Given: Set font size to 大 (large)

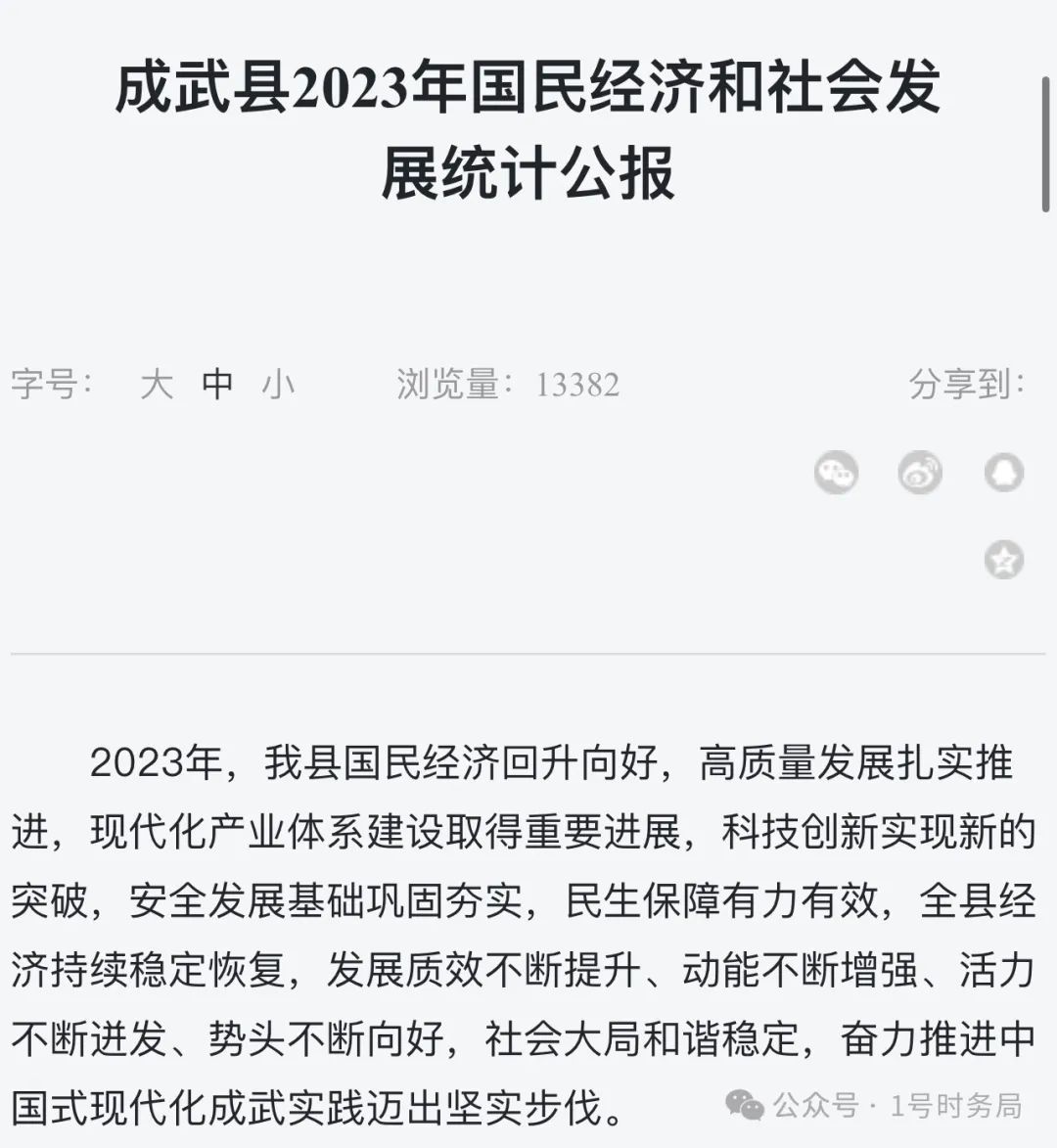Looking at the screenshot, I should pyautogui.click(x=157, y=384).
